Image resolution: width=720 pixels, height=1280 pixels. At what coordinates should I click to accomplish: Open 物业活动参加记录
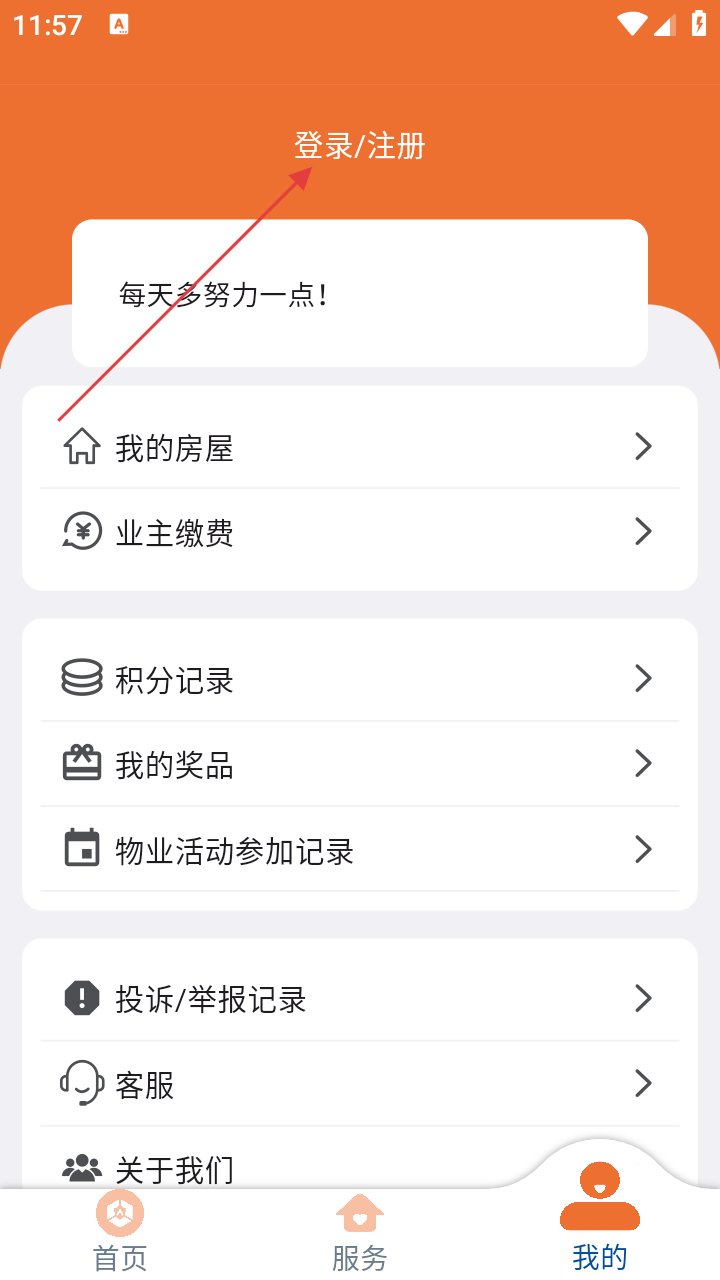[x=360, y=850]
